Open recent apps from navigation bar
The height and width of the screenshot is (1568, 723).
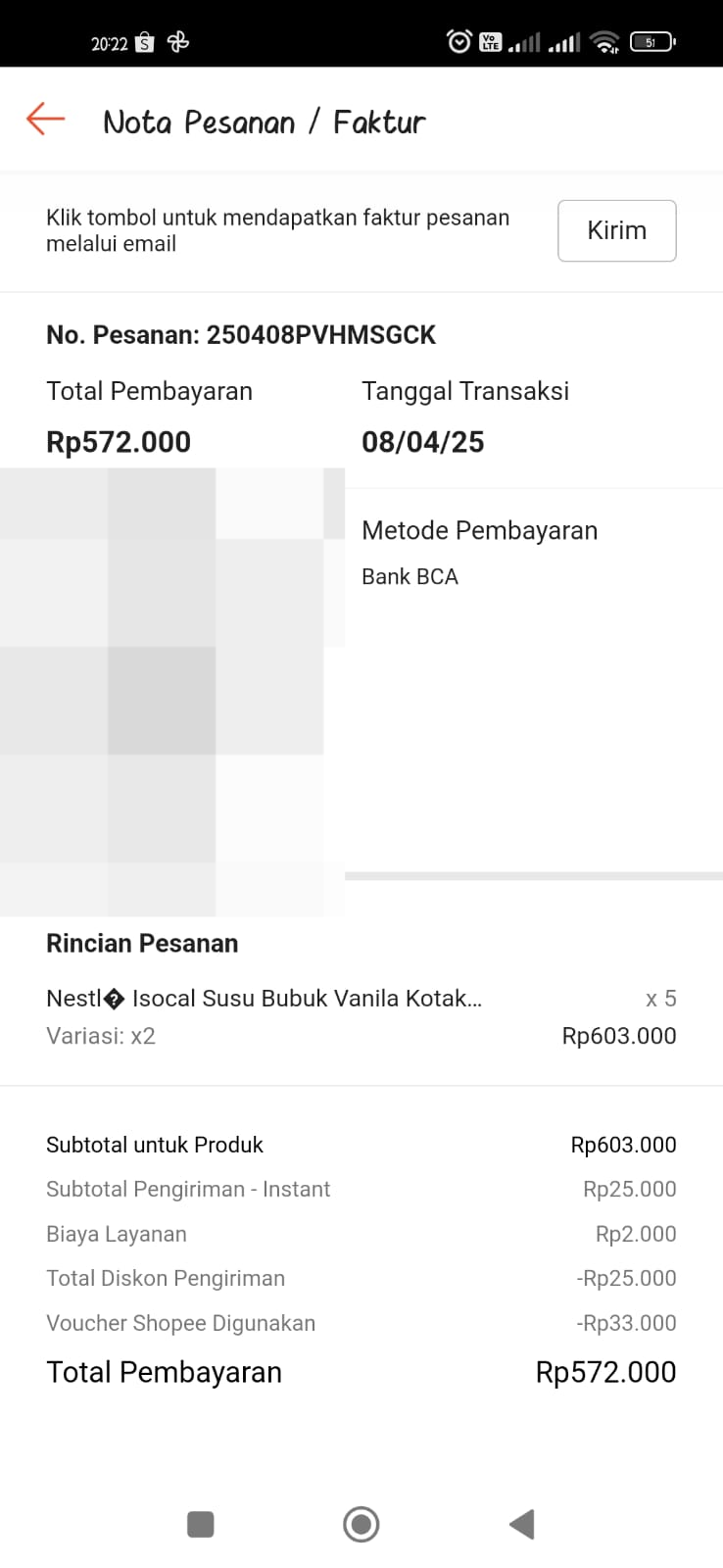(201, 1524)
